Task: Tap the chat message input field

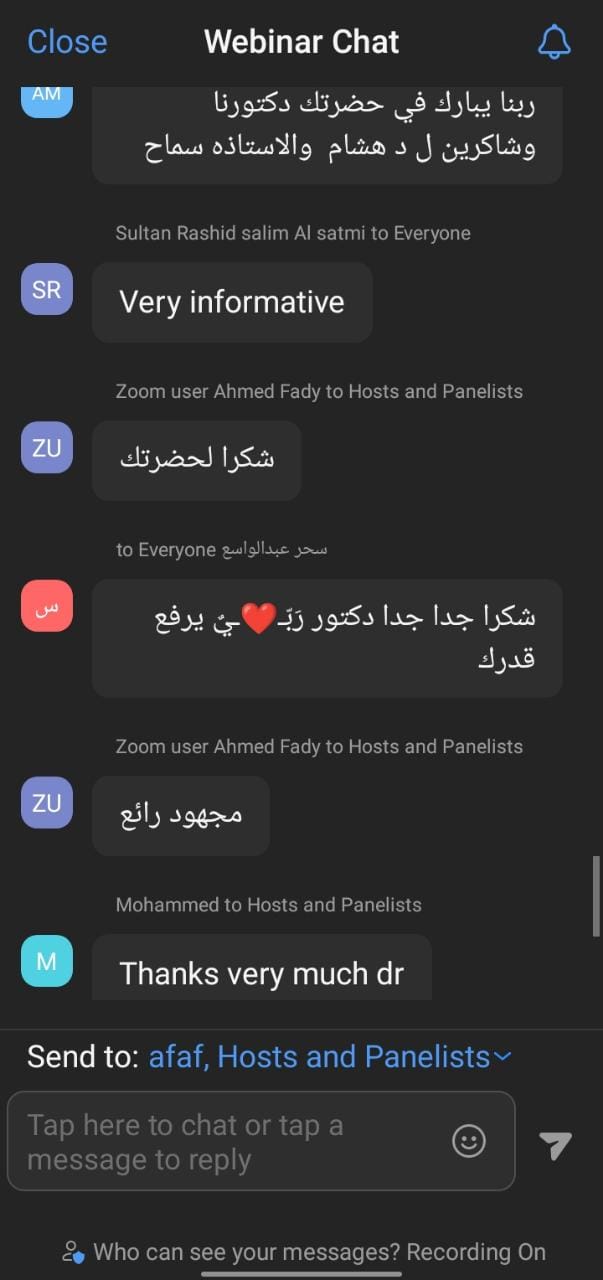Action: coord(230,1141)
